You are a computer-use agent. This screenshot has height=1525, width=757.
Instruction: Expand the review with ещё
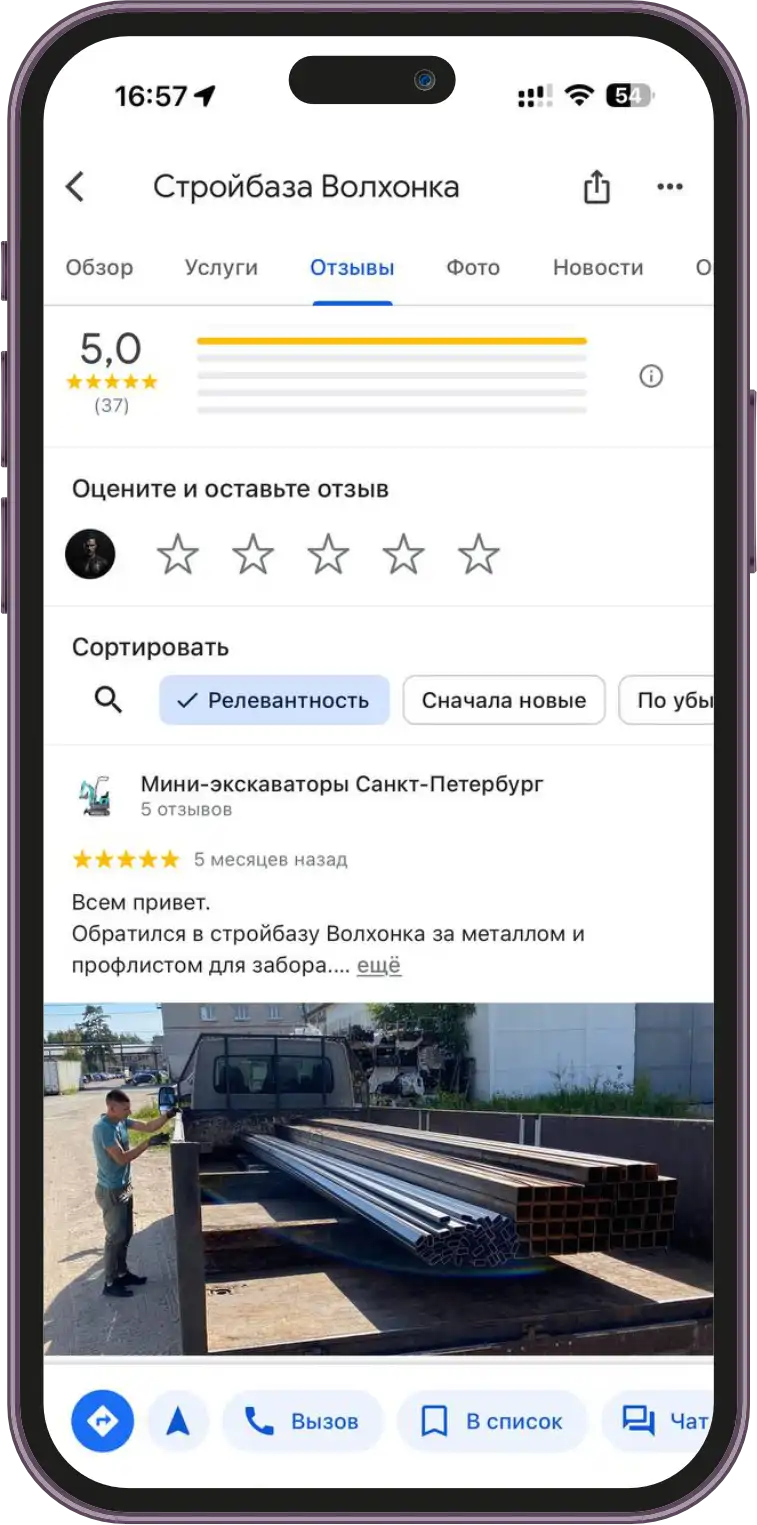tap(379, 966)
